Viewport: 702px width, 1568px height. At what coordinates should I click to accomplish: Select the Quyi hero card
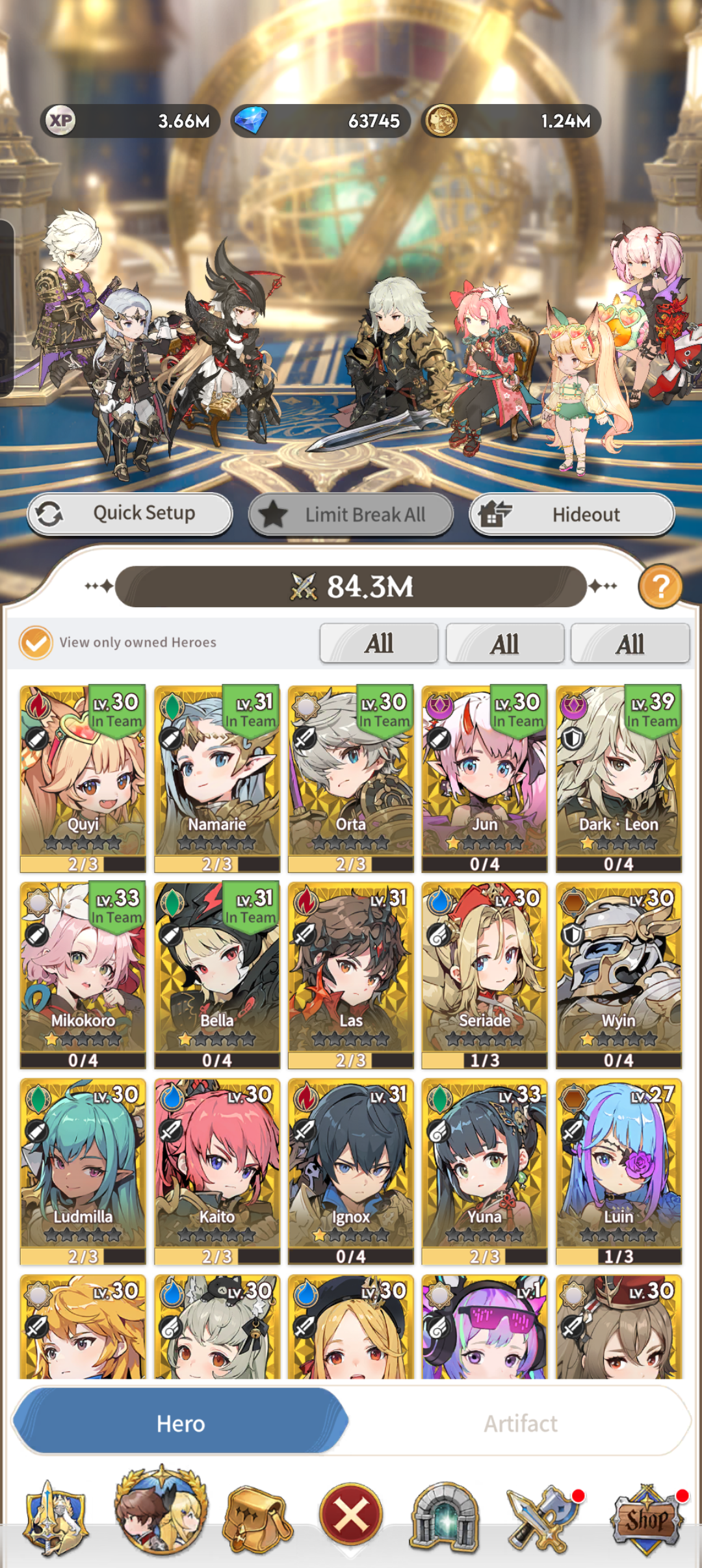point(83,778)
